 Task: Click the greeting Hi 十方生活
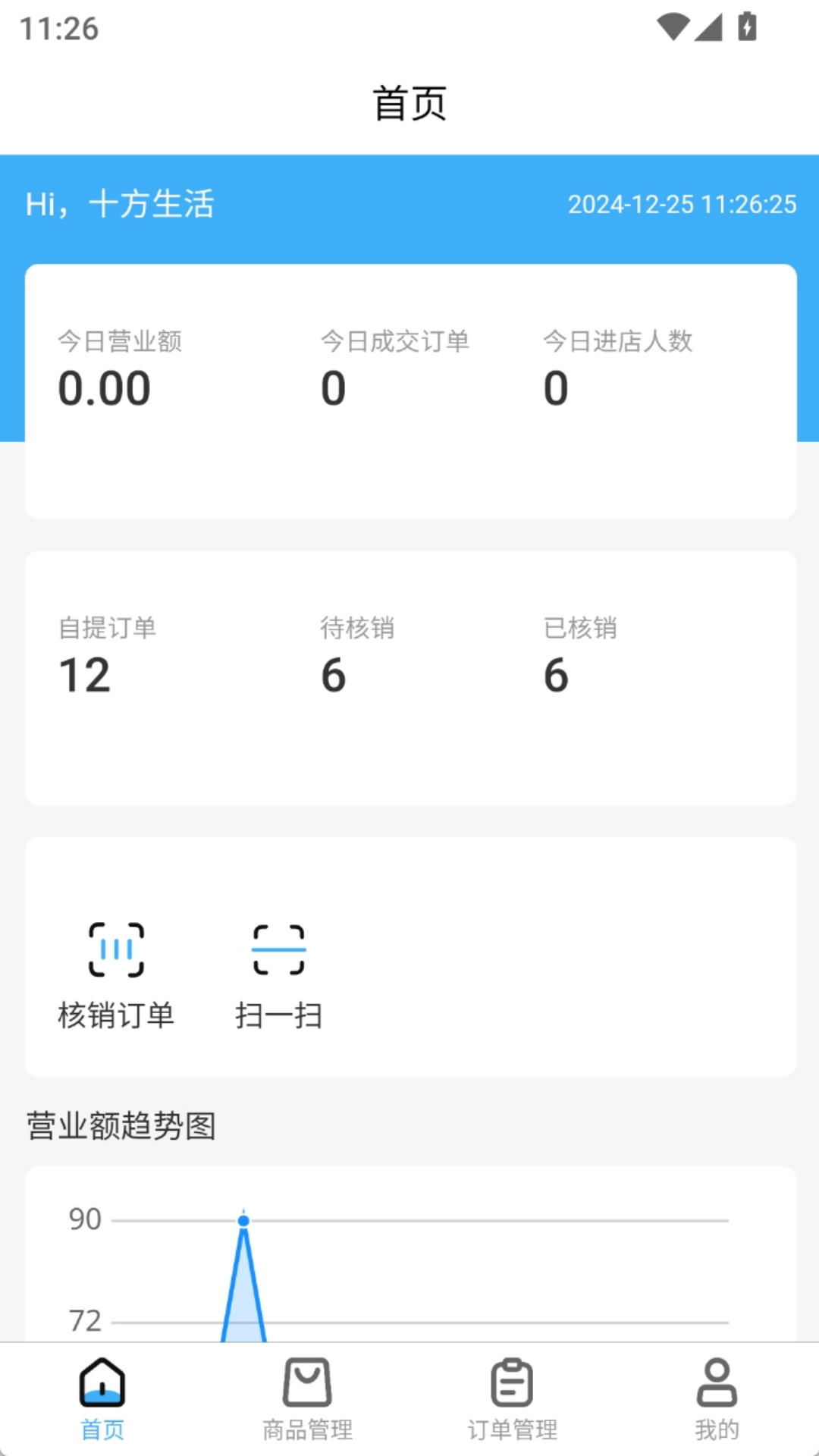119,202
